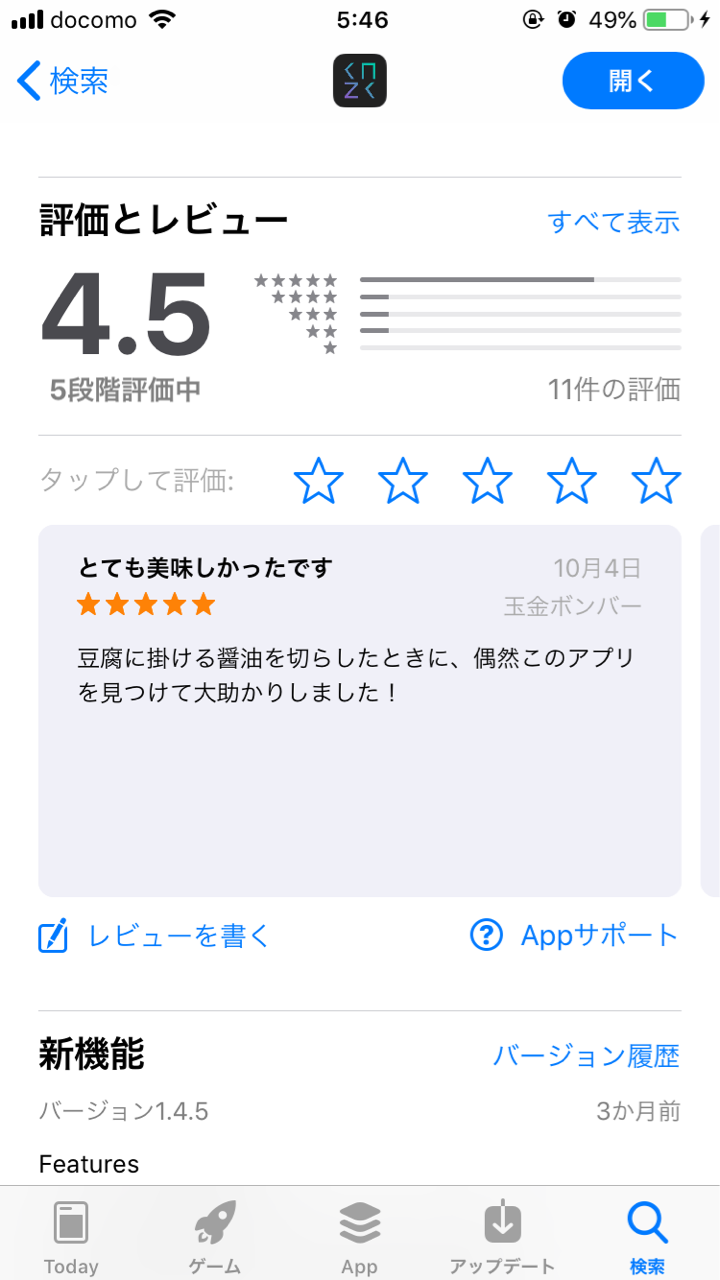This screenshot has height=1280, width=720.
Task: Switch to the ゲーム tab
Action: (x=215, y=1237)
